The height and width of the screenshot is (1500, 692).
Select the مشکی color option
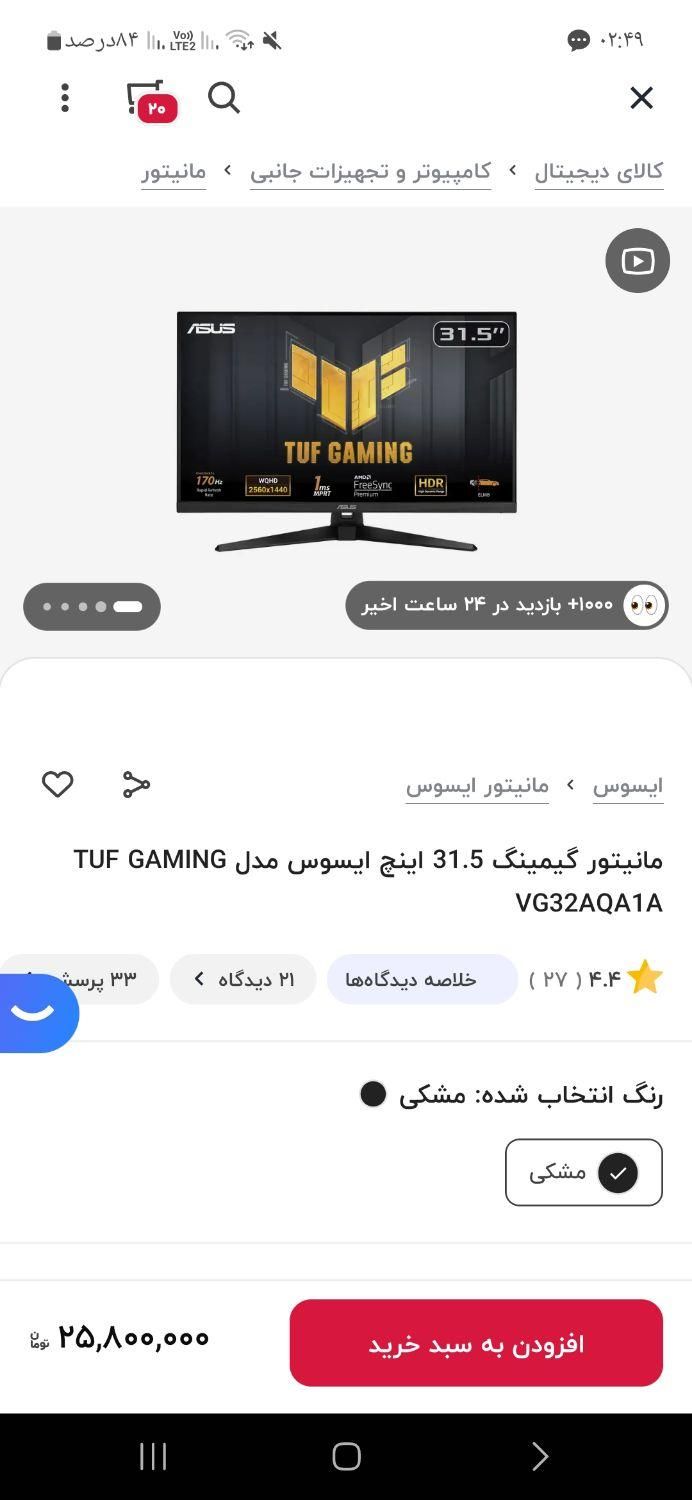click(583, 1172)
